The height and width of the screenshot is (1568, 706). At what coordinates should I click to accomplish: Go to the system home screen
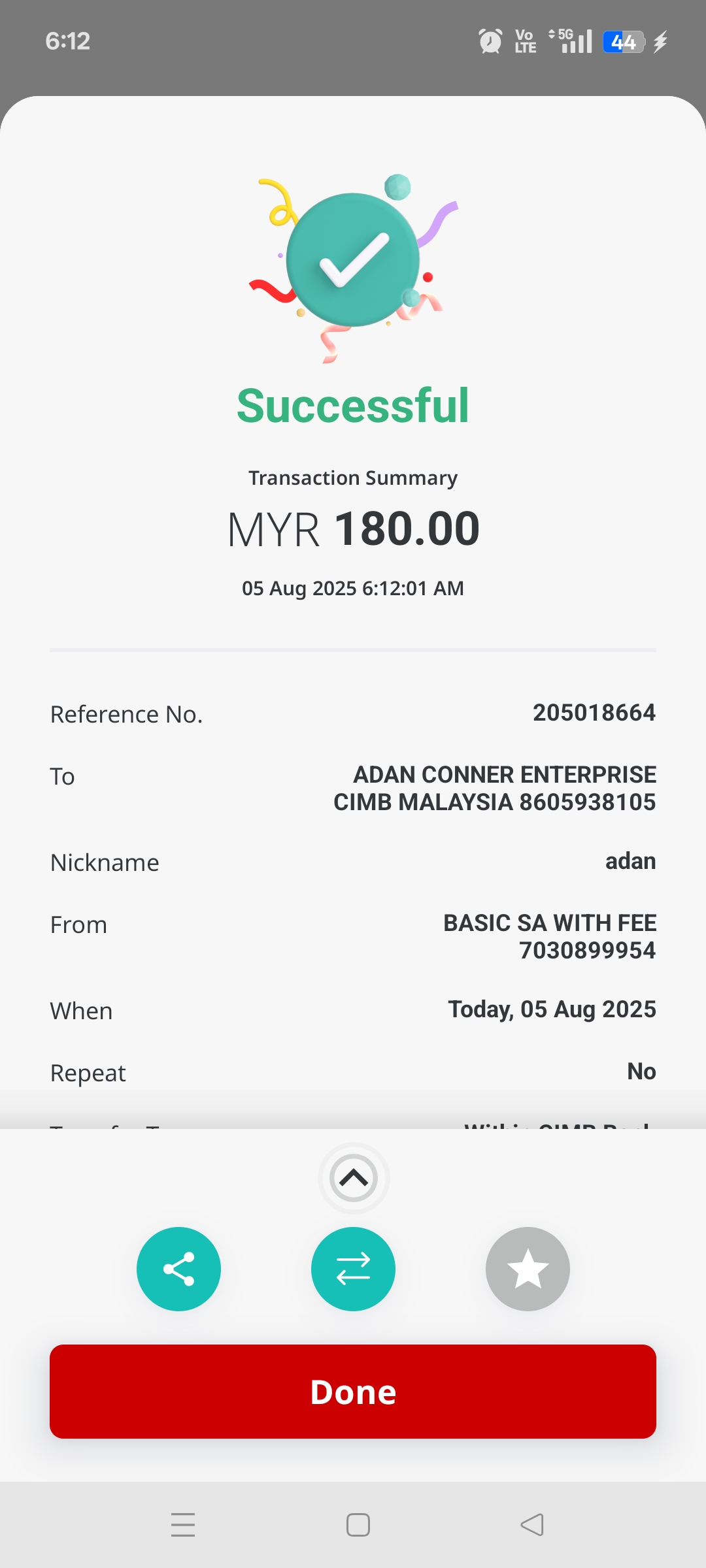[358, 1525]
